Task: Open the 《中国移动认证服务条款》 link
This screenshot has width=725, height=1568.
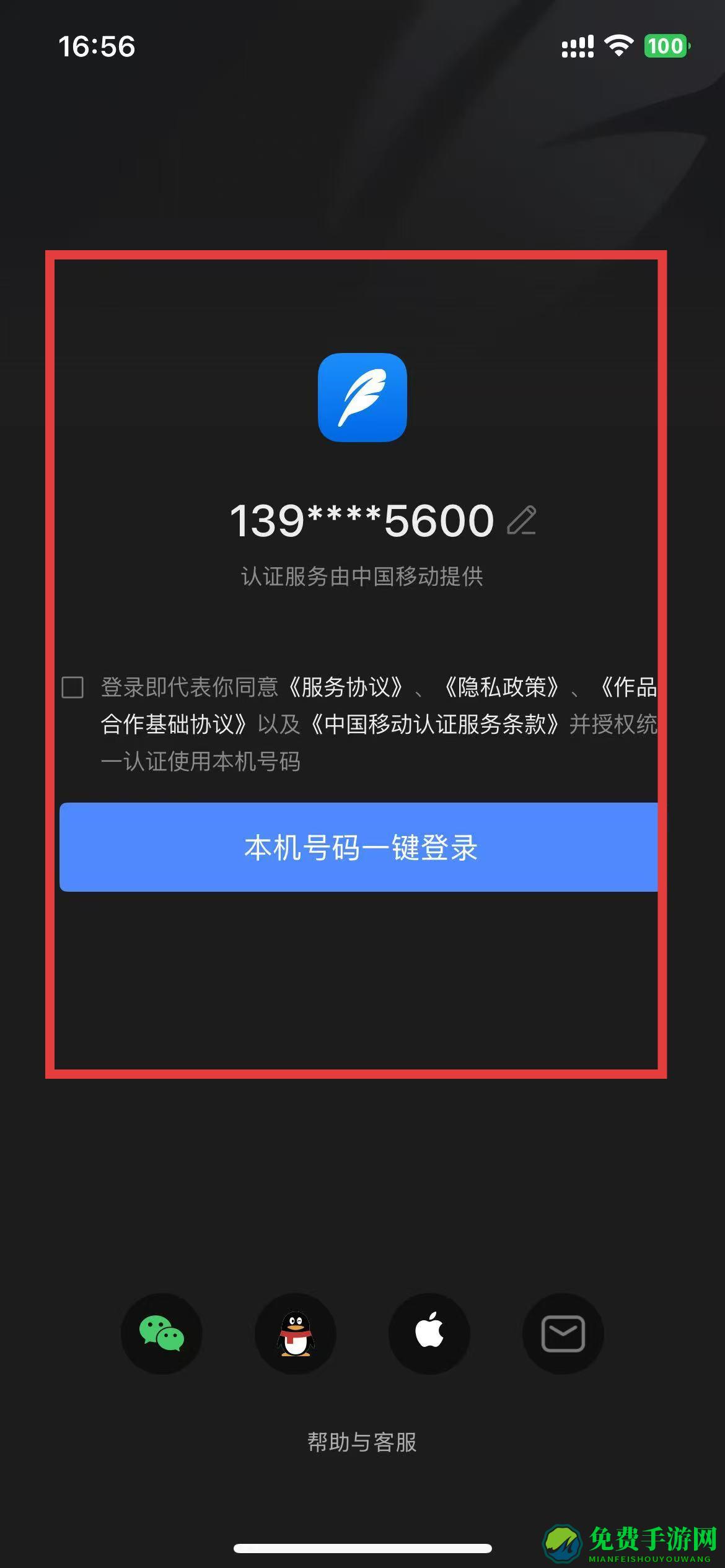Action: click(x=435, y=725)
